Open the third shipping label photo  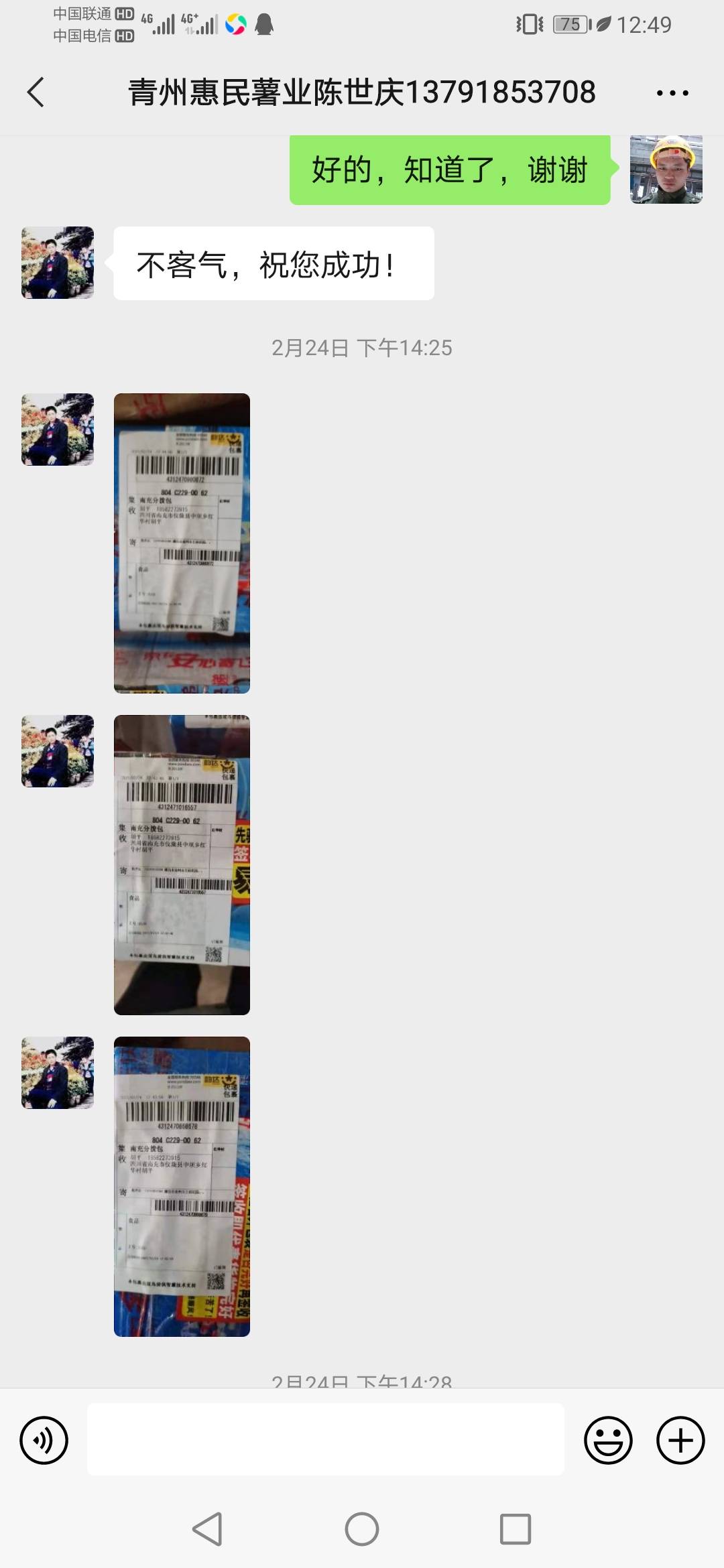point(182,1187)
